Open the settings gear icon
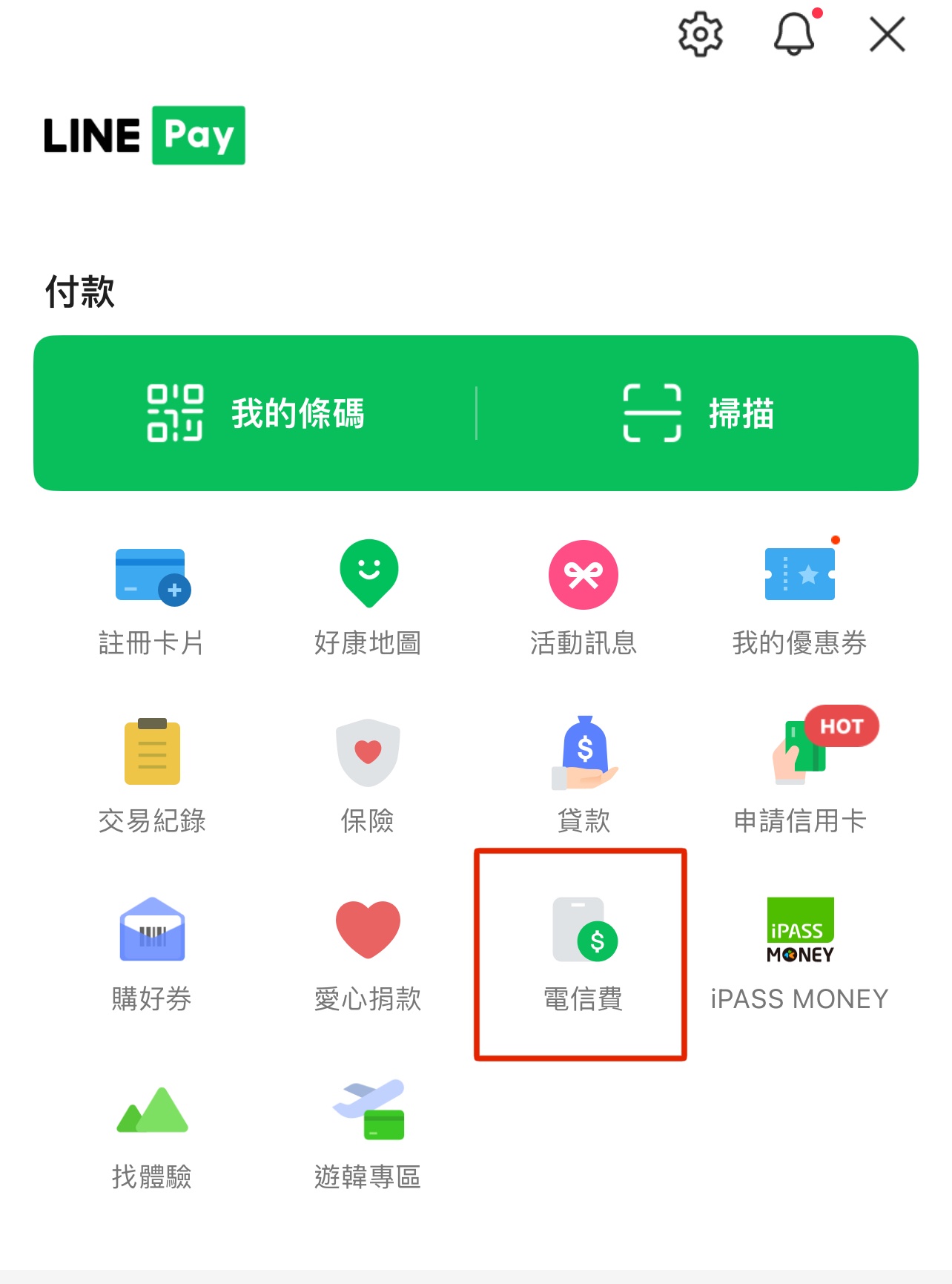Viewport: 952px width, 1284px height. pyautogui.click(x=700, y=34)
